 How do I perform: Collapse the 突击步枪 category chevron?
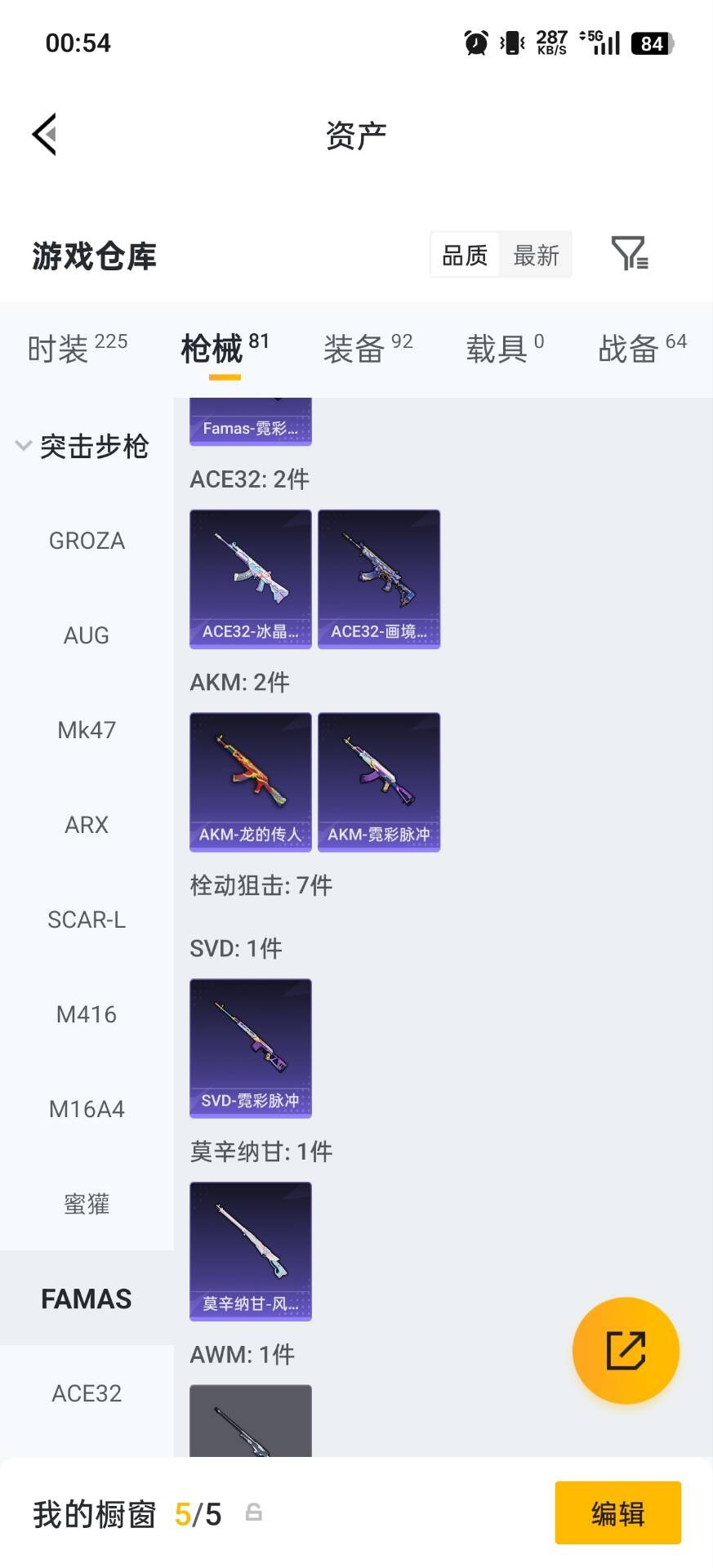click(x=23, y=446)
